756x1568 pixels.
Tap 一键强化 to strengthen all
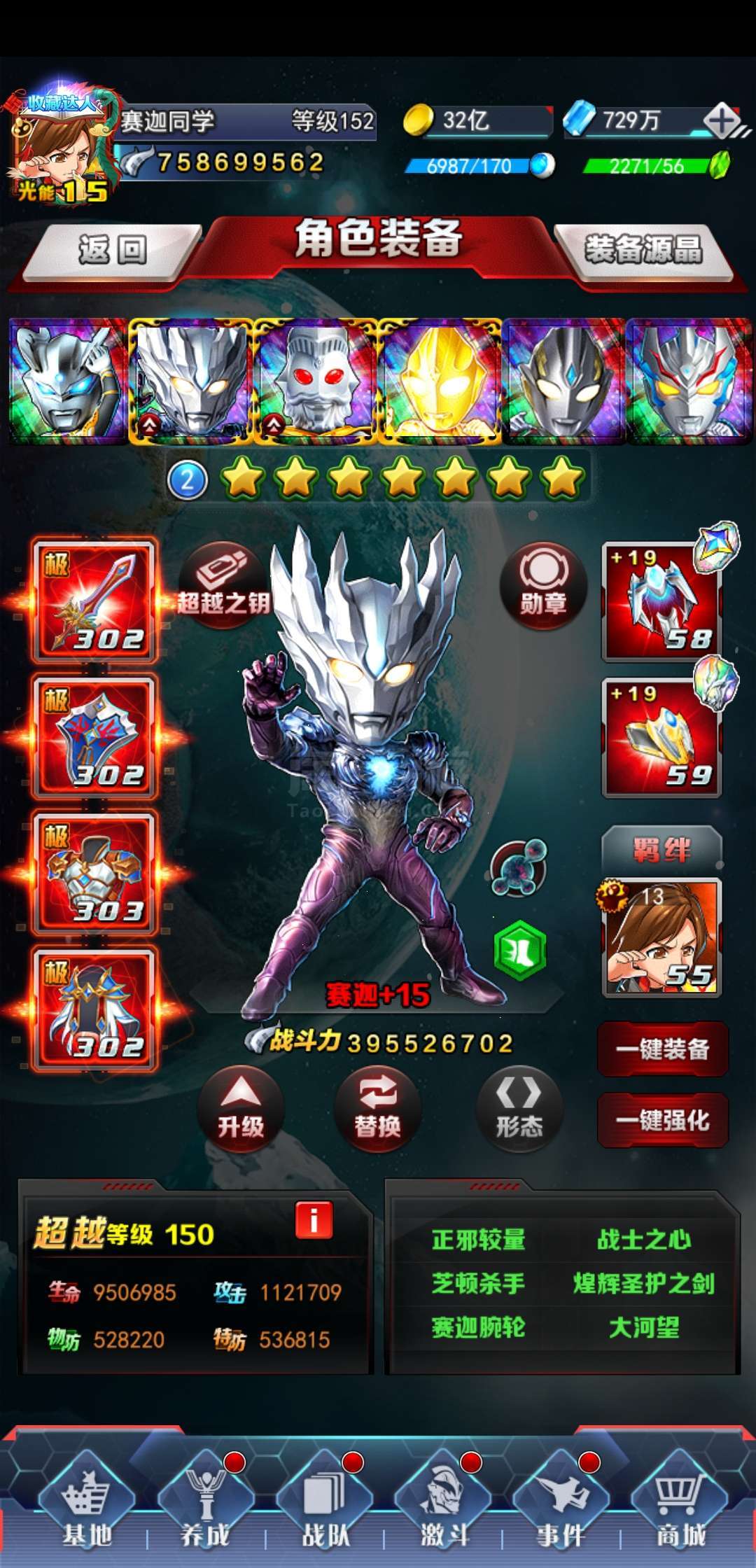[663, 1120]
